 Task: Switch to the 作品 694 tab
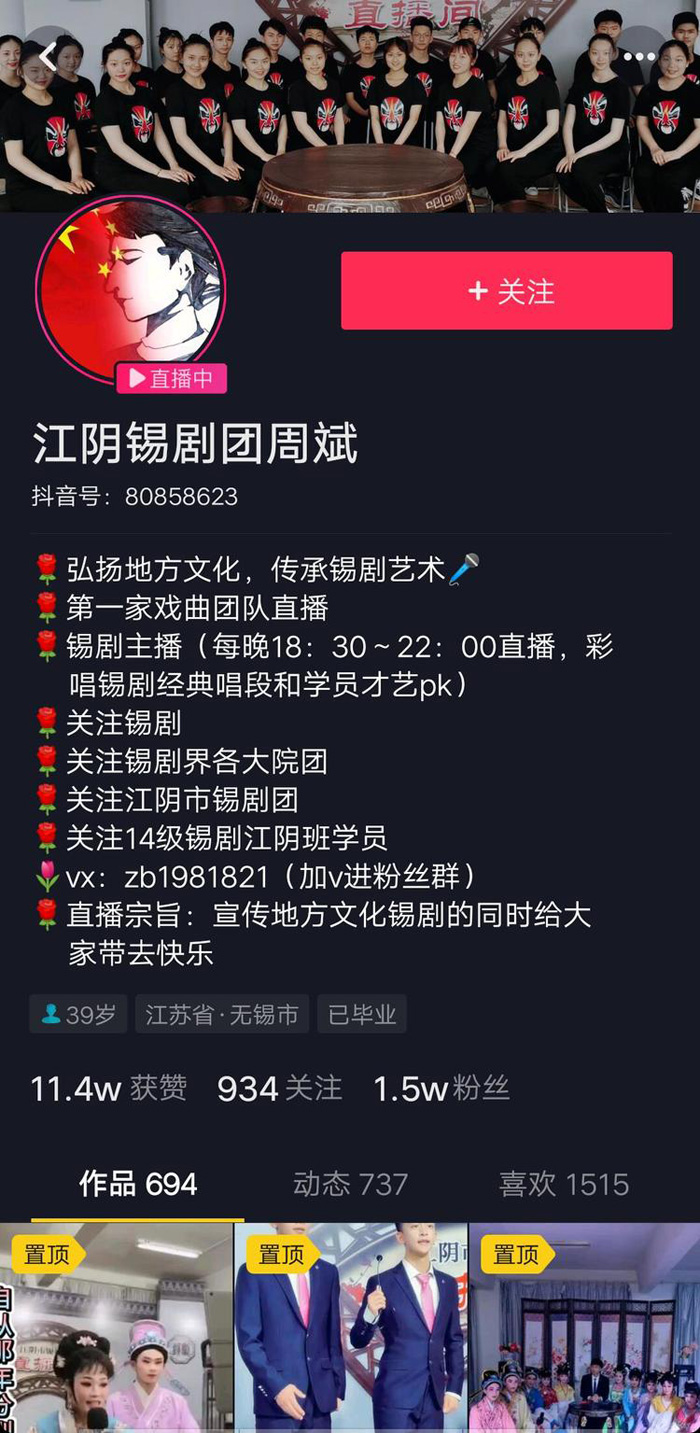[138, 1185]
